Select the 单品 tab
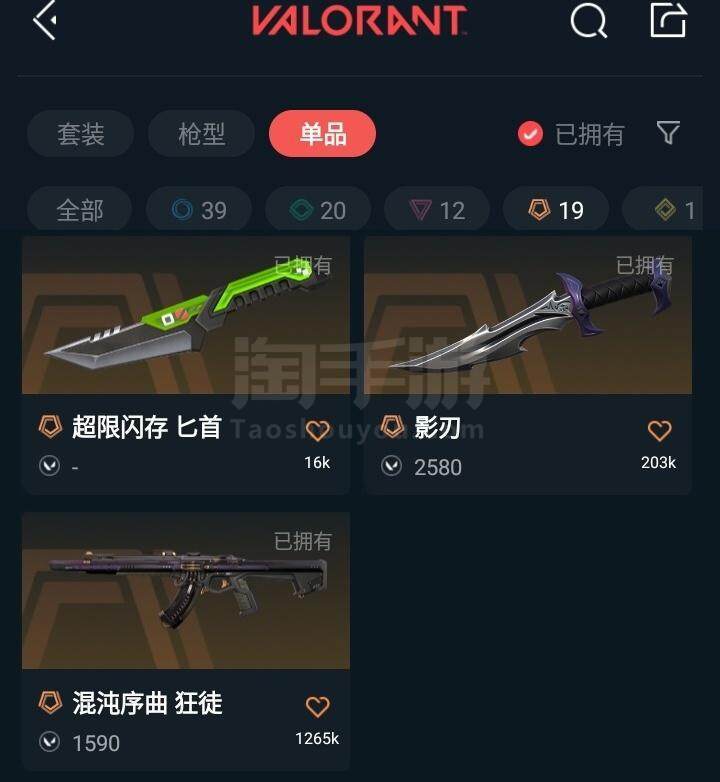720x782 pixels. (323, 134)
